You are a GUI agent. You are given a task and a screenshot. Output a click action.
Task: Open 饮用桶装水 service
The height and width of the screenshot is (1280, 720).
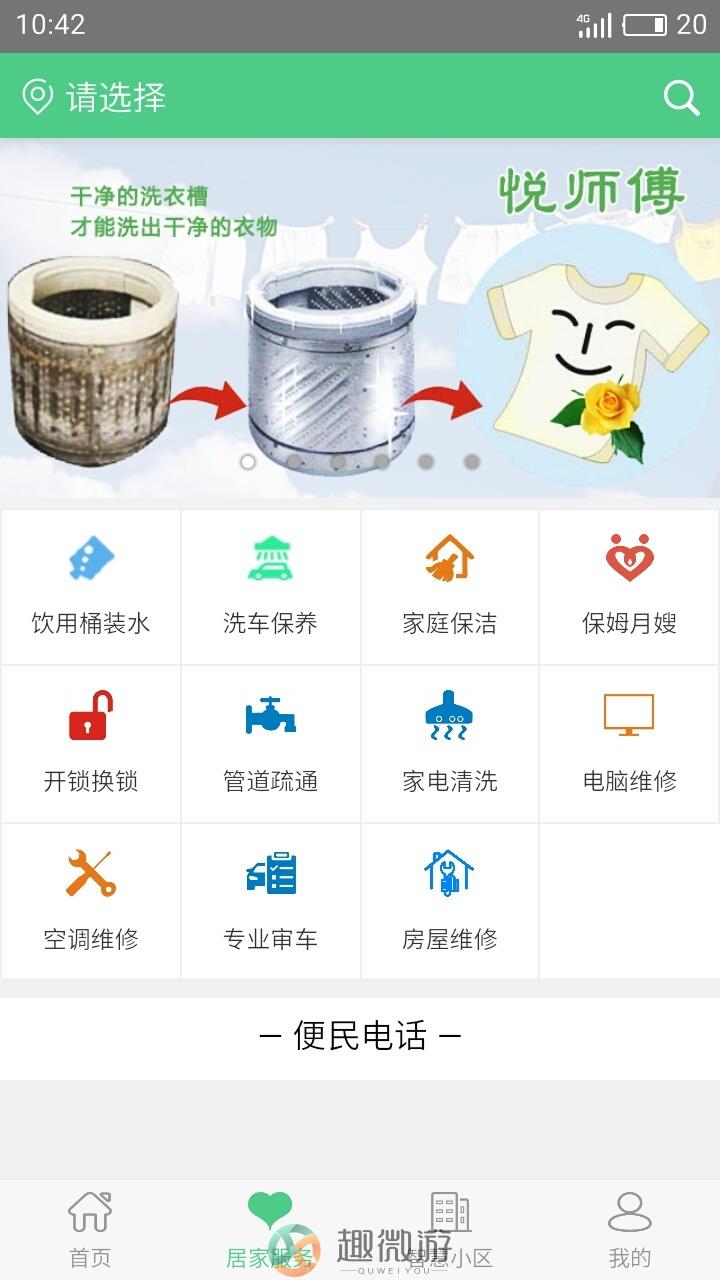click(x=91, y=587)
